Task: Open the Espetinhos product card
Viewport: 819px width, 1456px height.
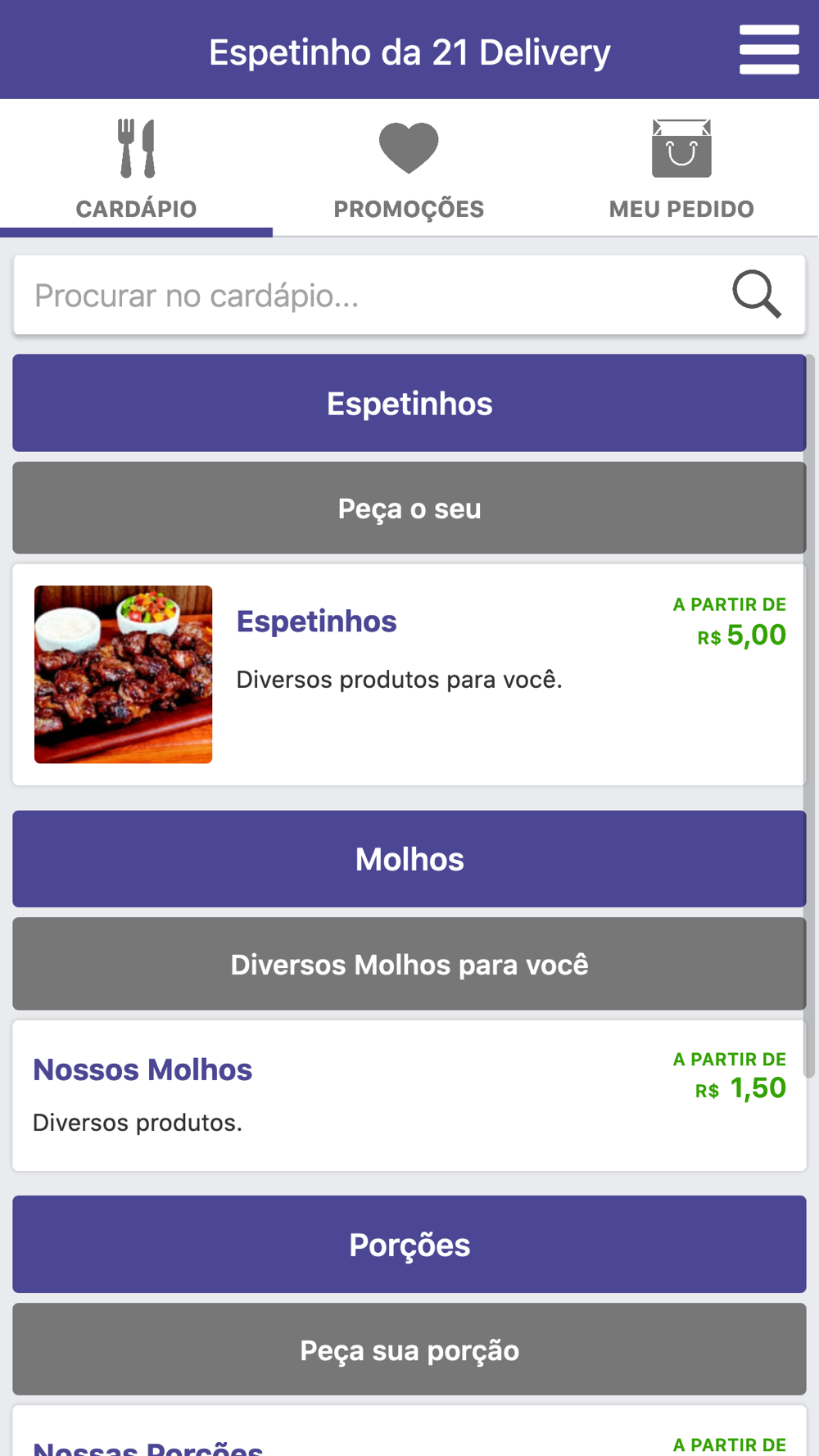Action: [x=409, y=675]
